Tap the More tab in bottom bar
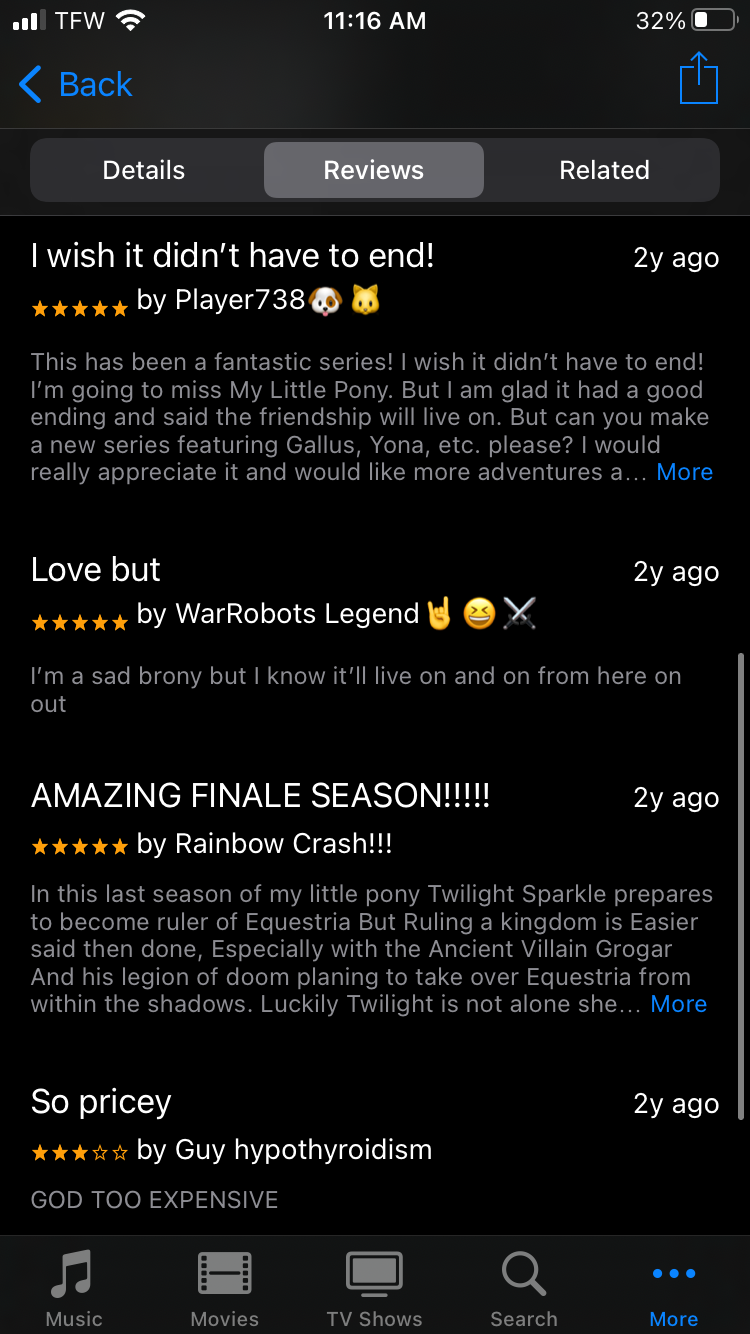 674,1288
